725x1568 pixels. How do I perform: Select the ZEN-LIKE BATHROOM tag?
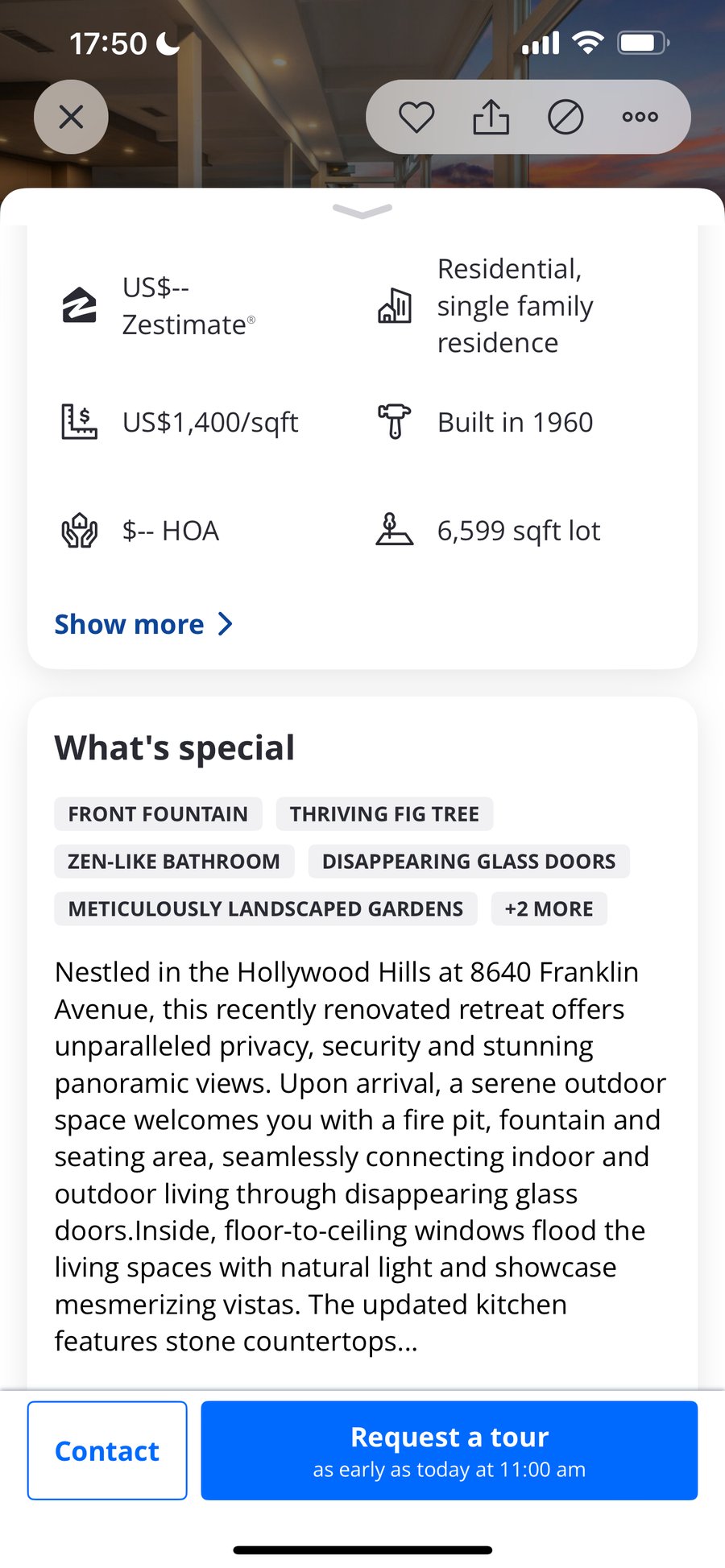[x=173, y=861]
